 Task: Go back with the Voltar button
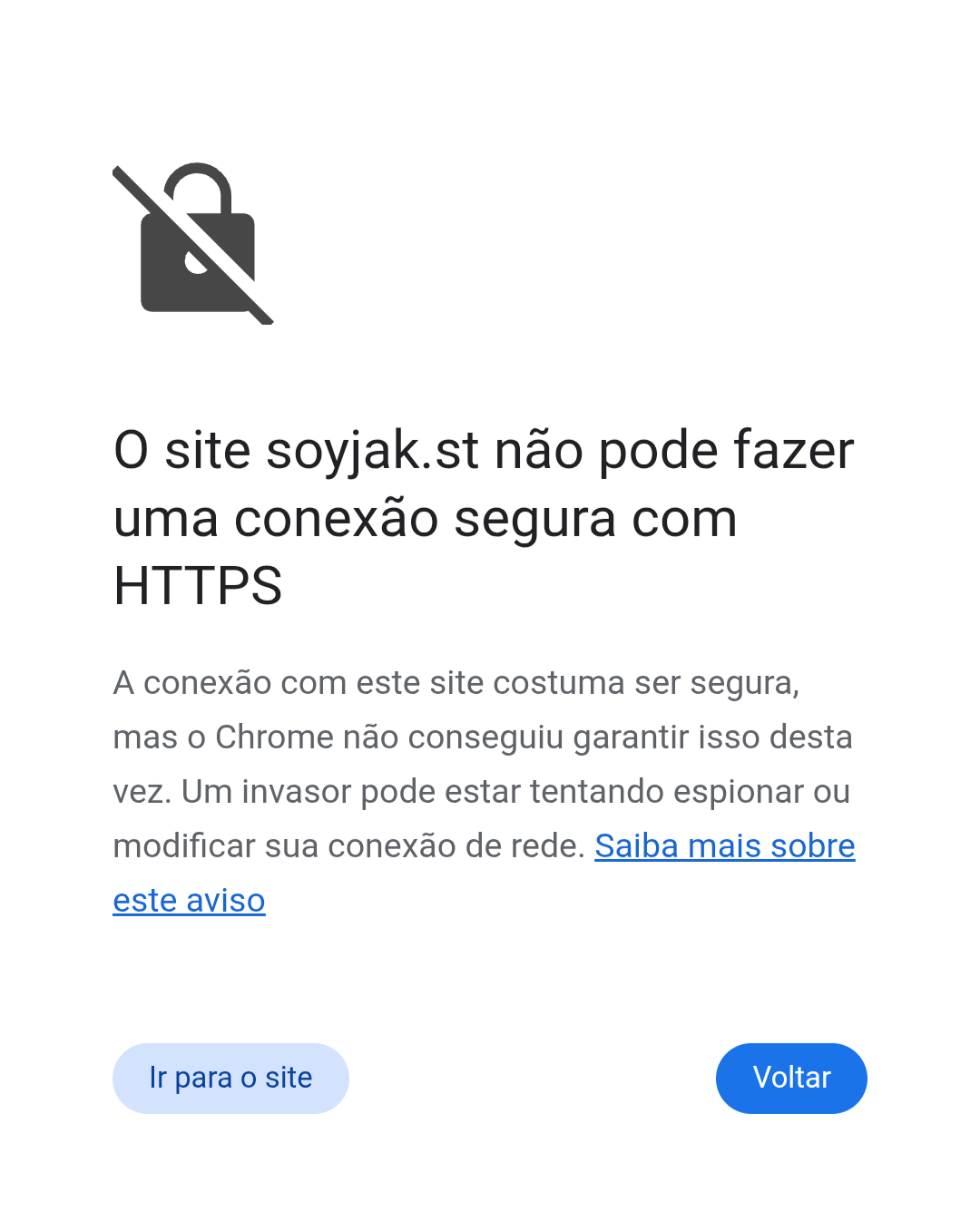point(791,1078)
